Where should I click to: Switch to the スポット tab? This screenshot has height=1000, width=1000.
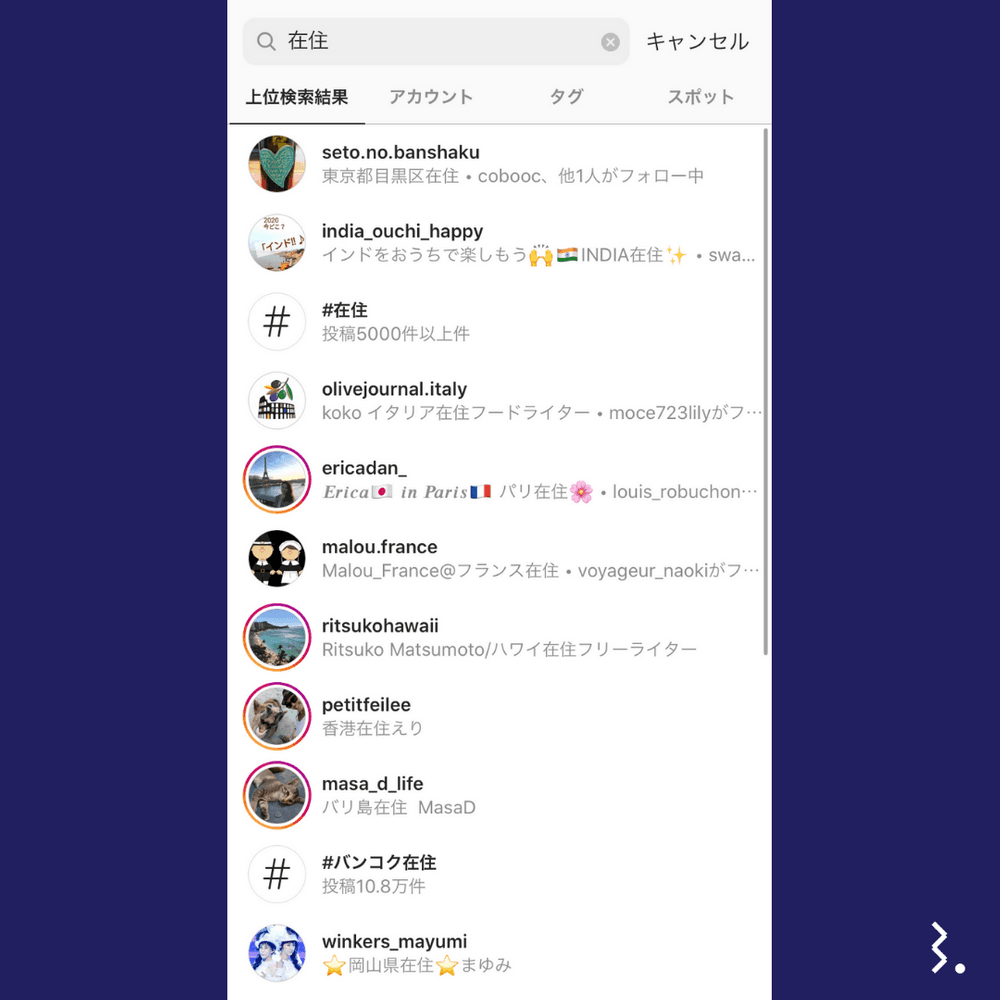pos(700,97)
